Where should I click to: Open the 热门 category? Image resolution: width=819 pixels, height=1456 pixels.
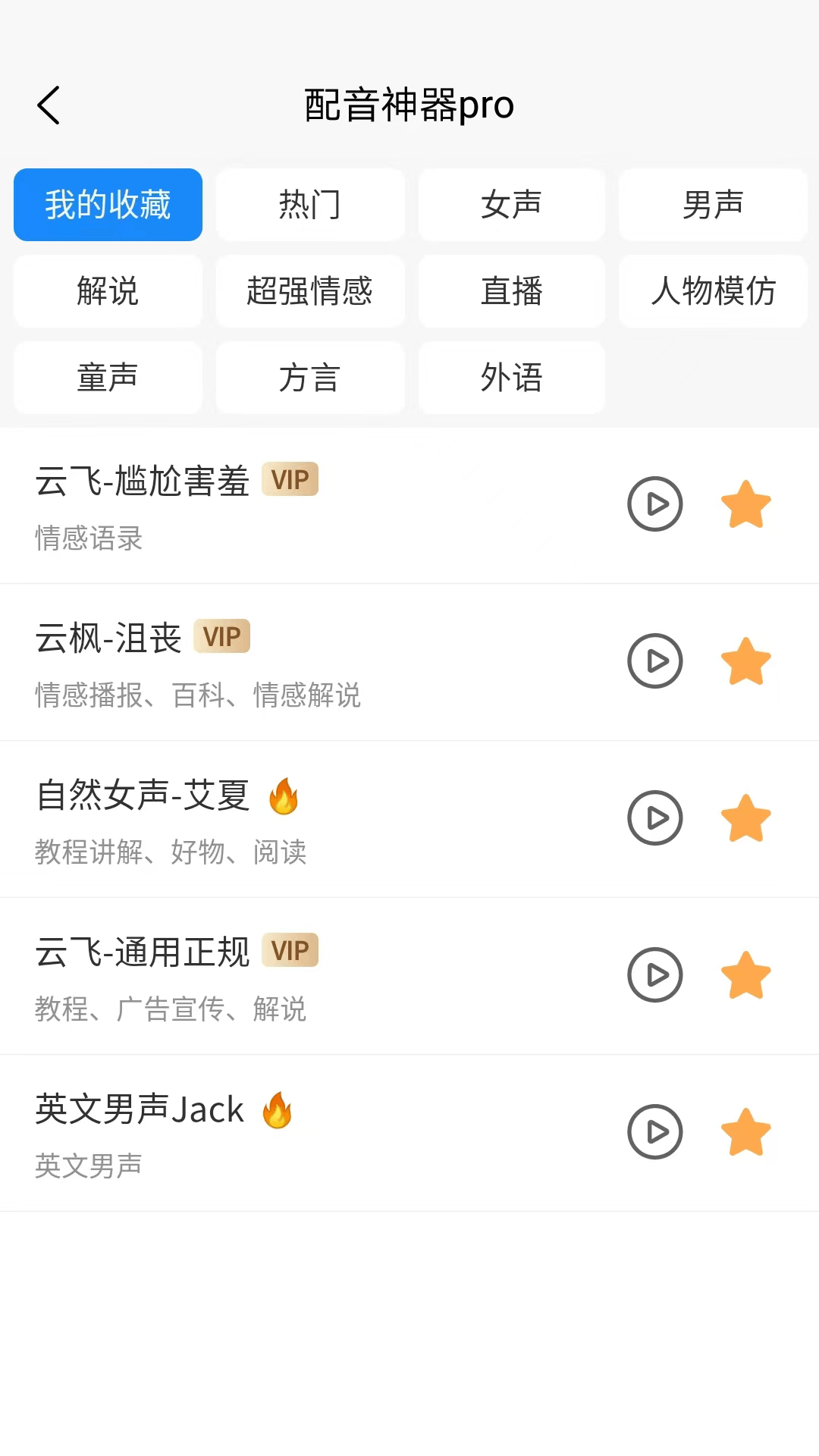pyautogui.click(x=309, y=205)
